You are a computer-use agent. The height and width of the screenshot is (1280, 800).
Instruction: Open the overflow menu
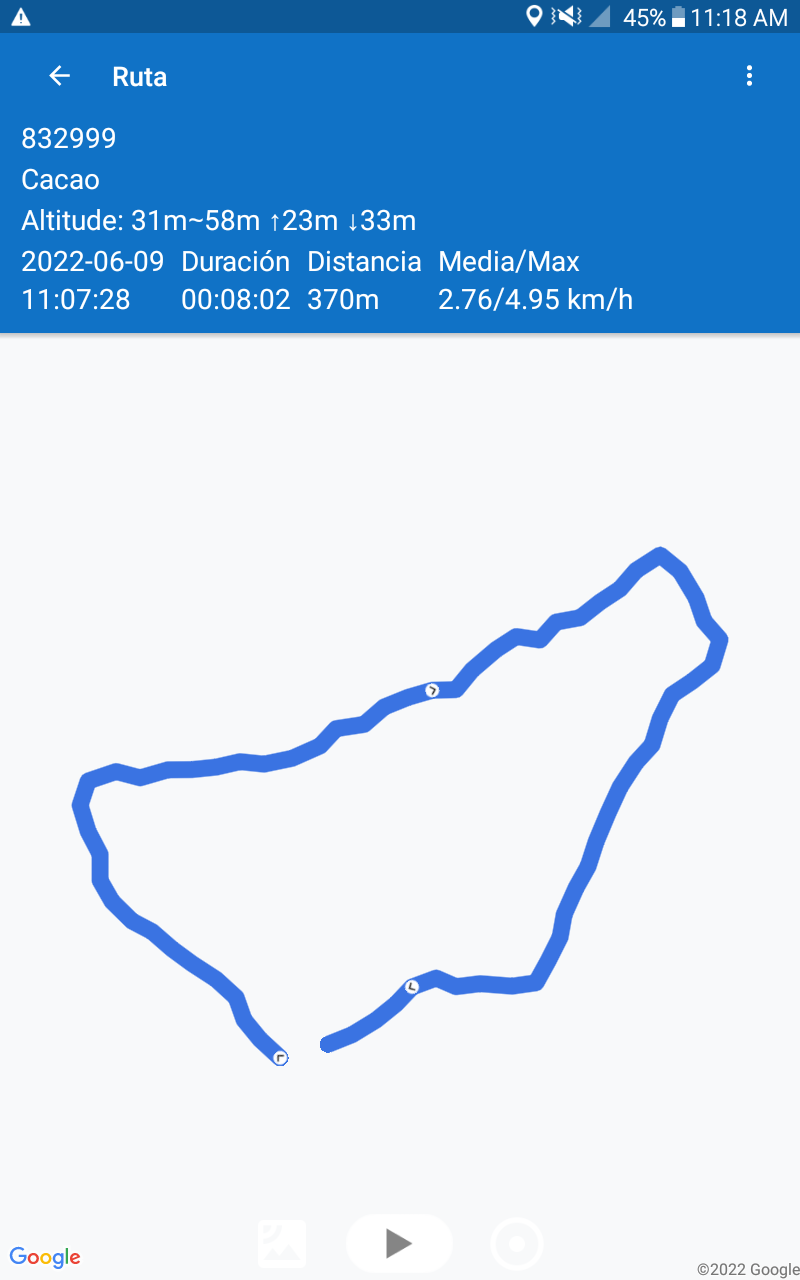tap(749, 76)
